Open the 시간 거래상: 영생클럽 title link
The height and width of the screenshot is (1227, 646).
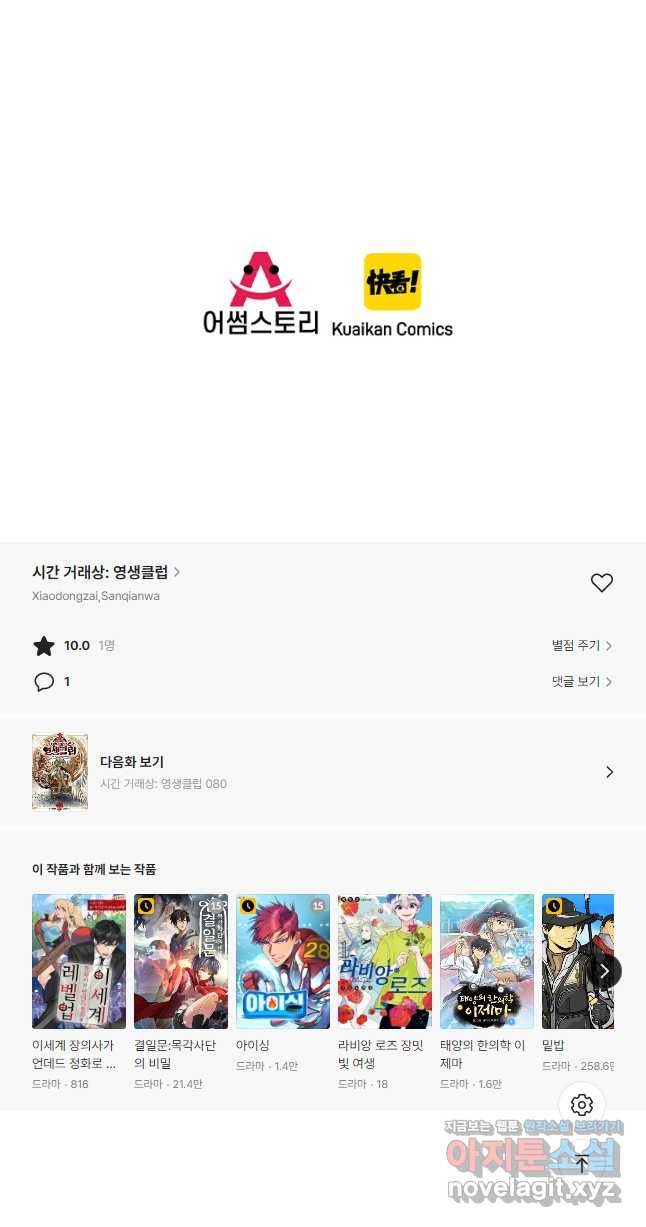pos(106,572)
